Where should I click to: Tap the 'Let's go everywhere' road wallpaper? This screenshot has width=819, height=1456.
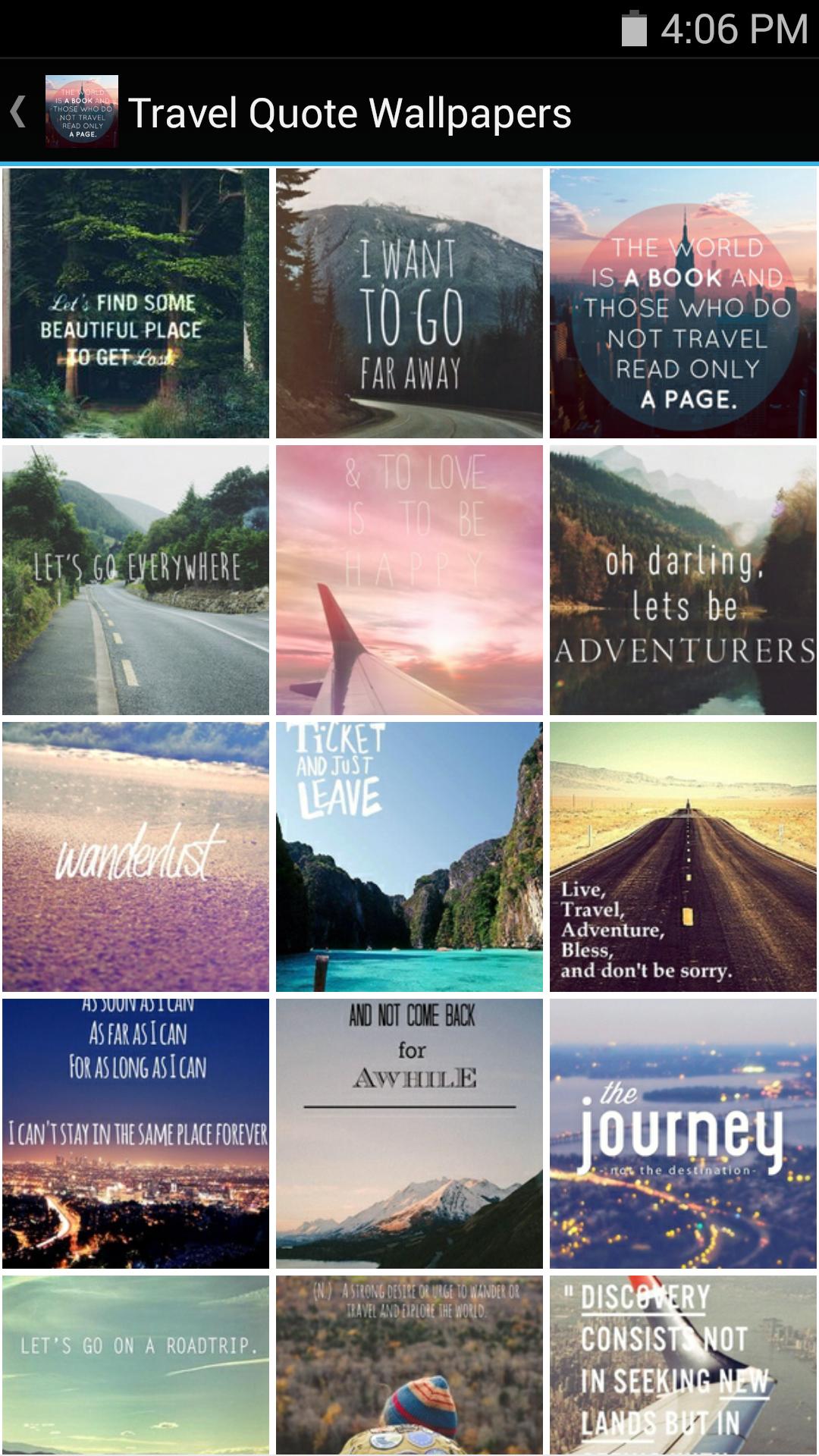tap(136, 580)
